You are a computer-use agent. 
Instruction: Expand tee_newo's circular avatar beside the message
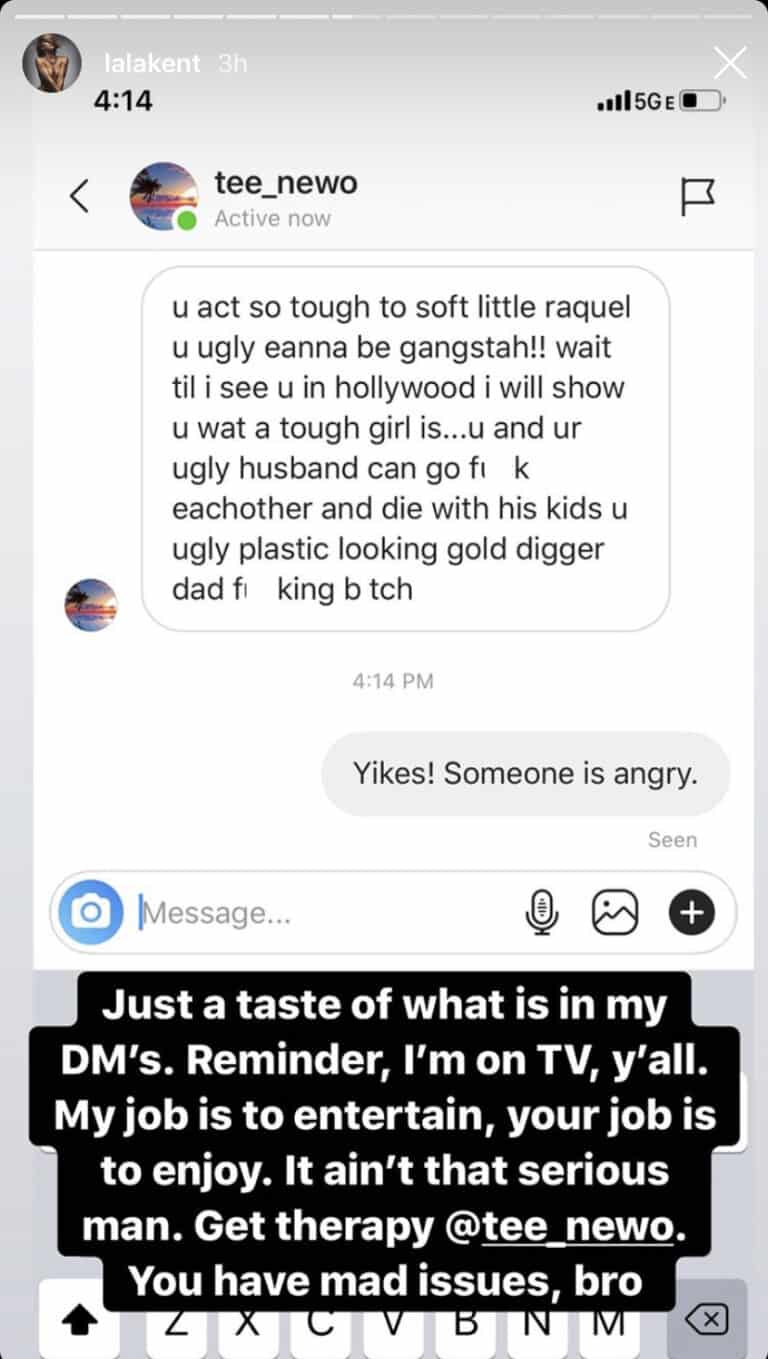tap(91, 605)
